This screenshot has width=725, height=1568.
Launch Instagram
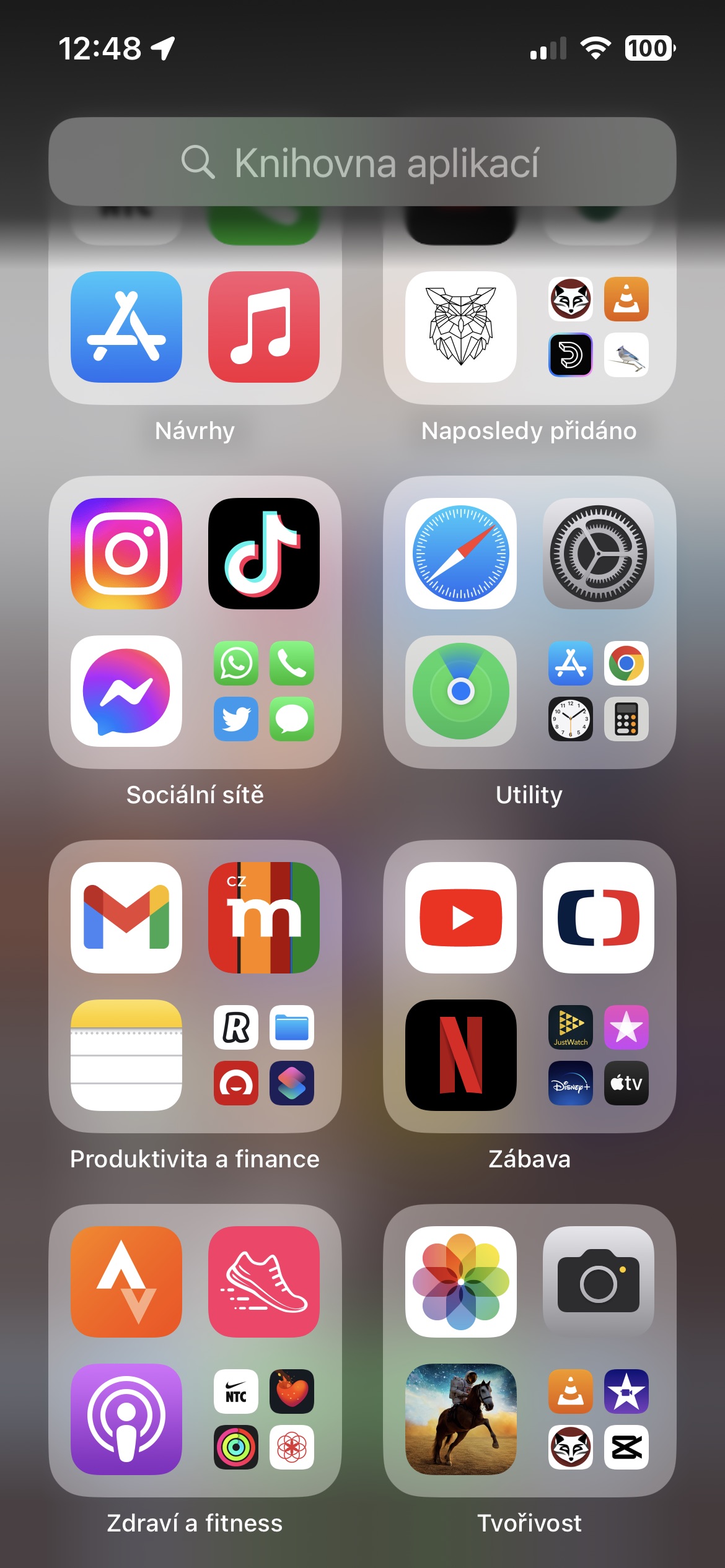click(126, 554)
